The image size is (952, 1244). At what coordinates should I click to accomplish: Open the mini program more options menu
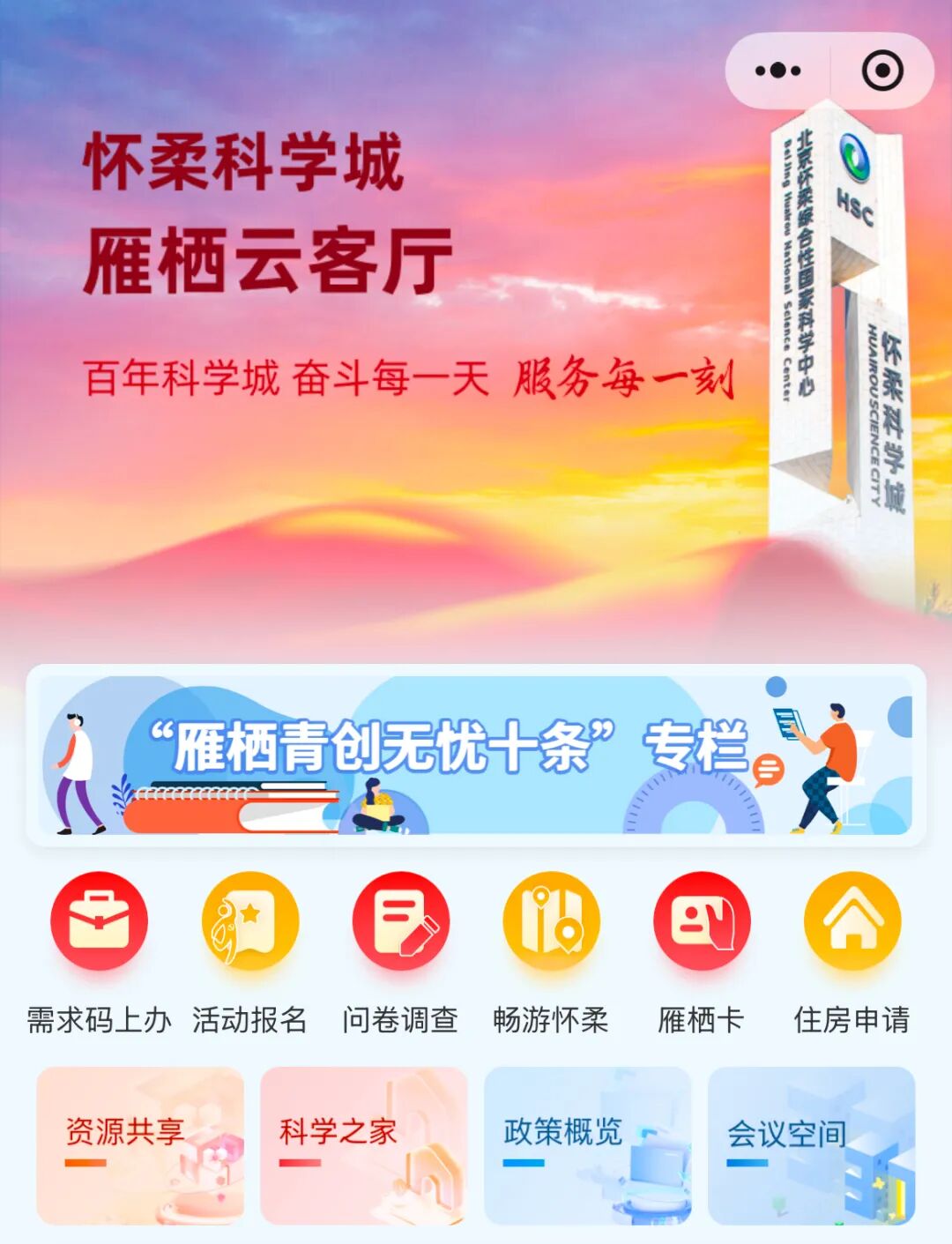[x=777, y=71]
